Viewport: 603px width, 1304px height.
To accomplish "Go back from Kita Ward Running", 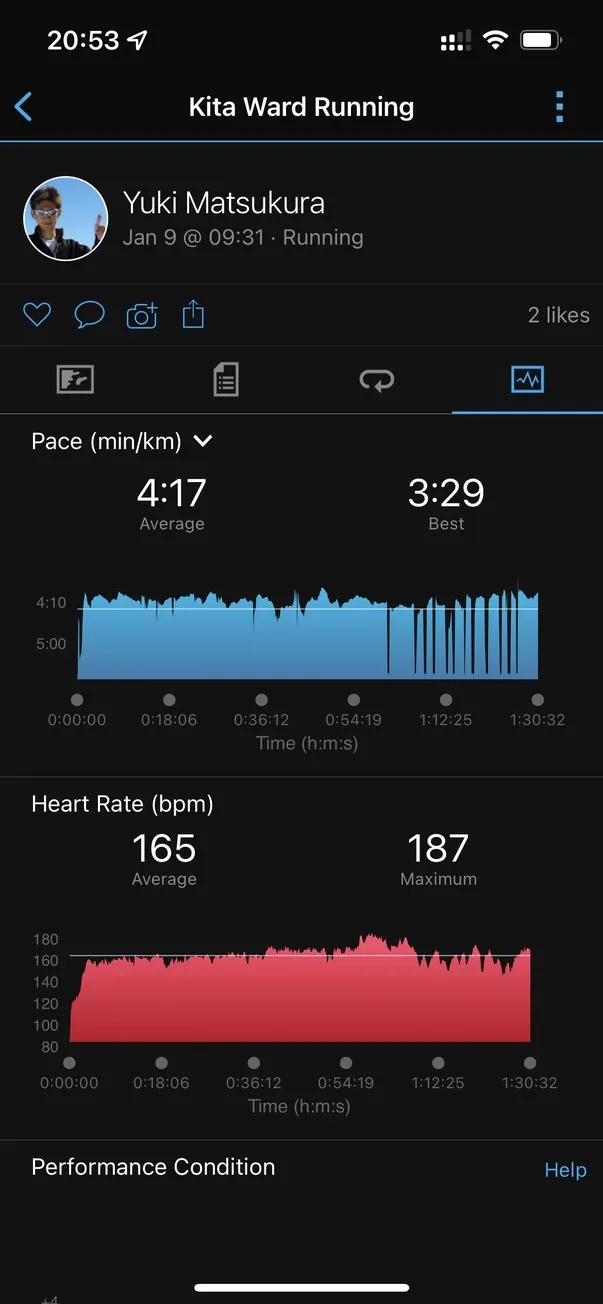I will (x=24, y=107).
